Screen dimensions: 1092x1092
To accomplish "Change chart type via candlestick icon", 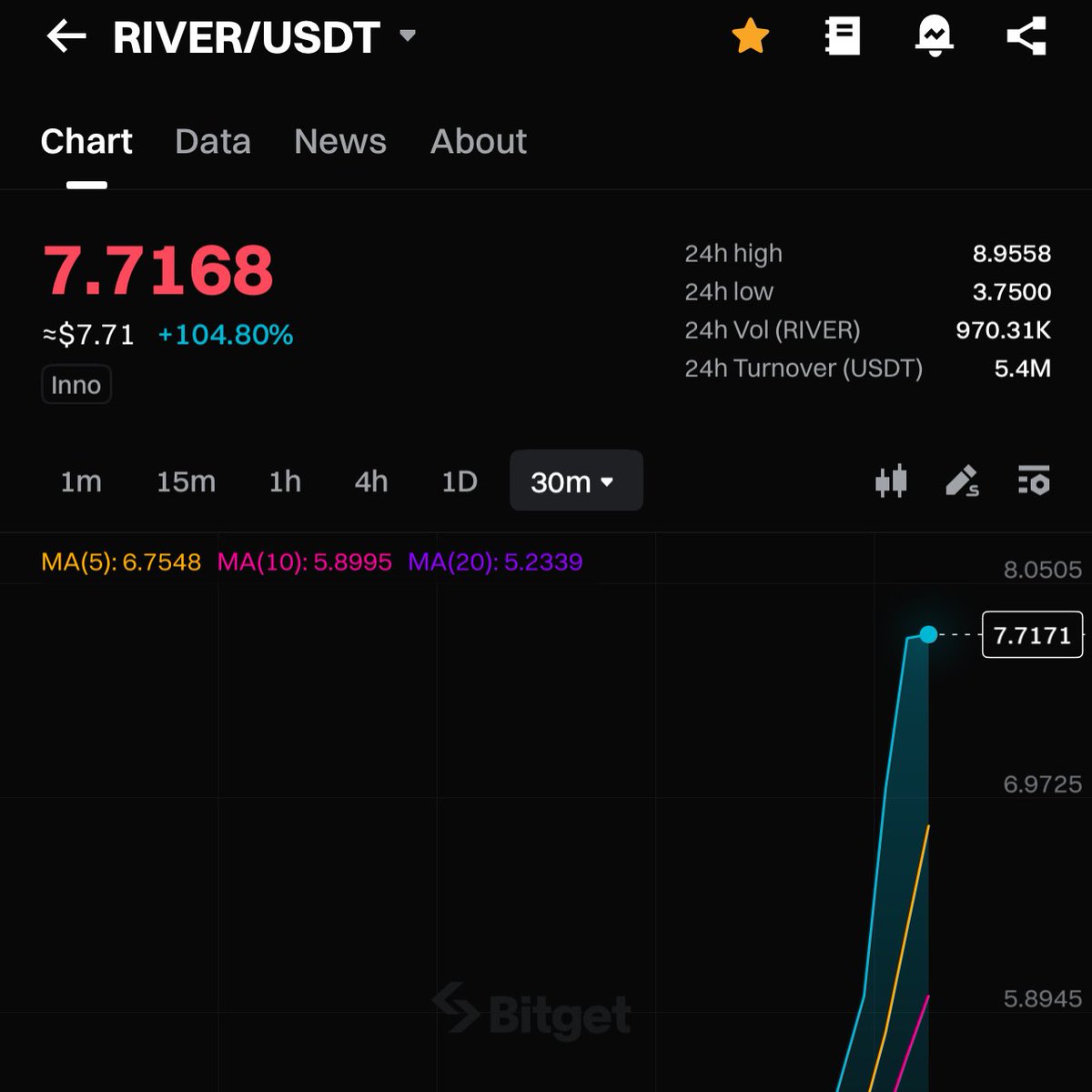I will (x=891, y=480).
